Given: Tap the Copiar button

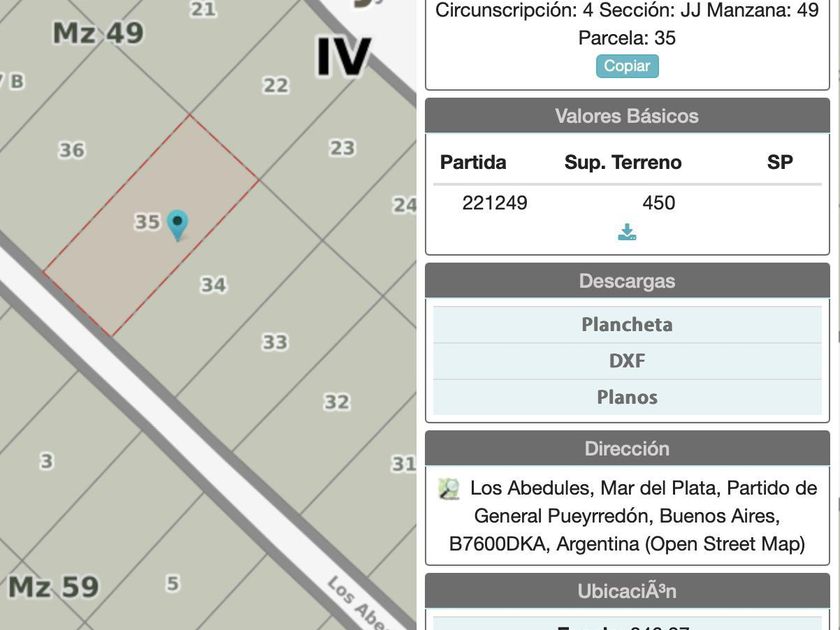Looking at the screenshot, I should coord(627,66).
